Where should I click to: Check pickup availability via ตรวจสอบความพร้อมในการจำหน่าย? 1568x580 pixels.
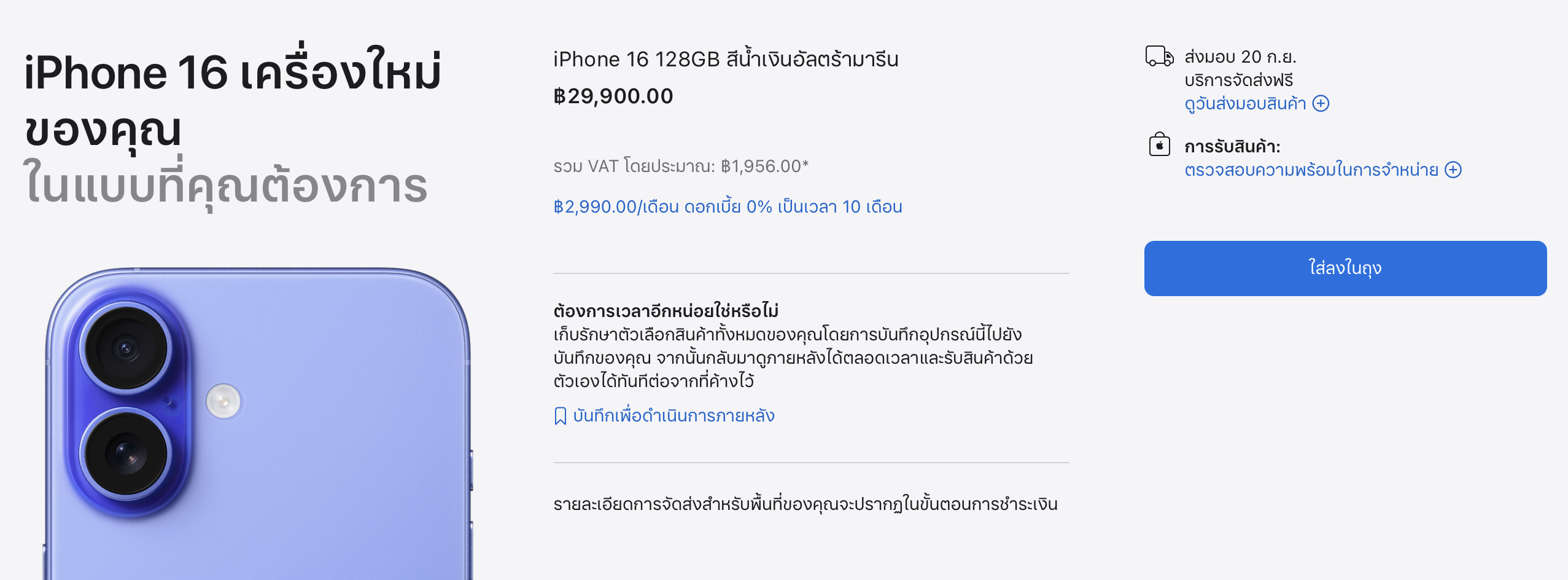point(1322,170)
